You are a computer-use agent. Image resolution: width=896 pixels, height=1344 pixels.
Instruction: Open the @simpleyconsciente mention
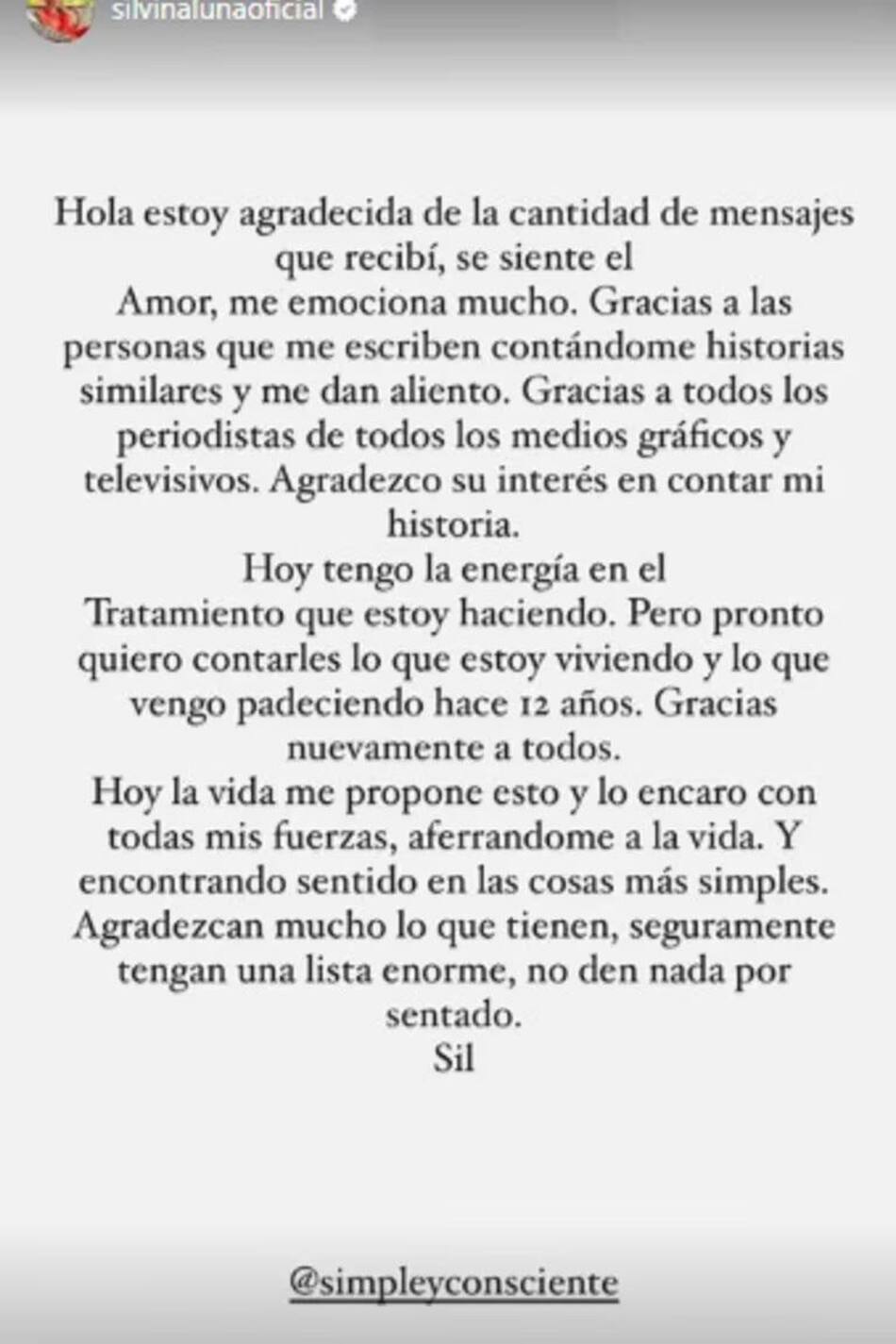pos(454,1284)
